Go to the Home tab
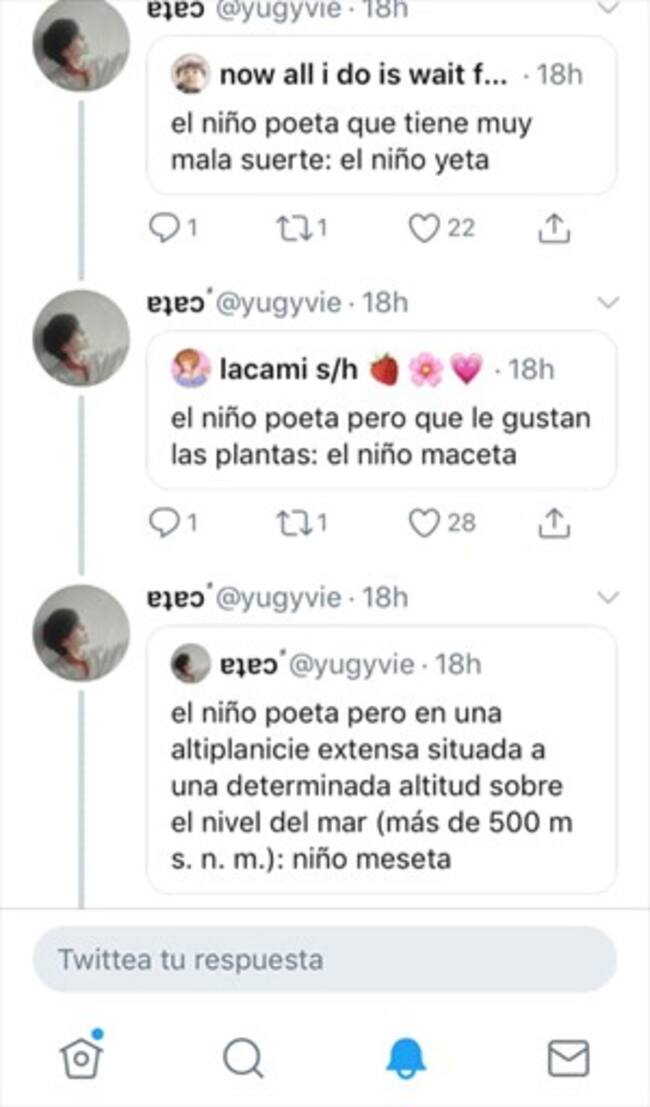 [82, 1056]
